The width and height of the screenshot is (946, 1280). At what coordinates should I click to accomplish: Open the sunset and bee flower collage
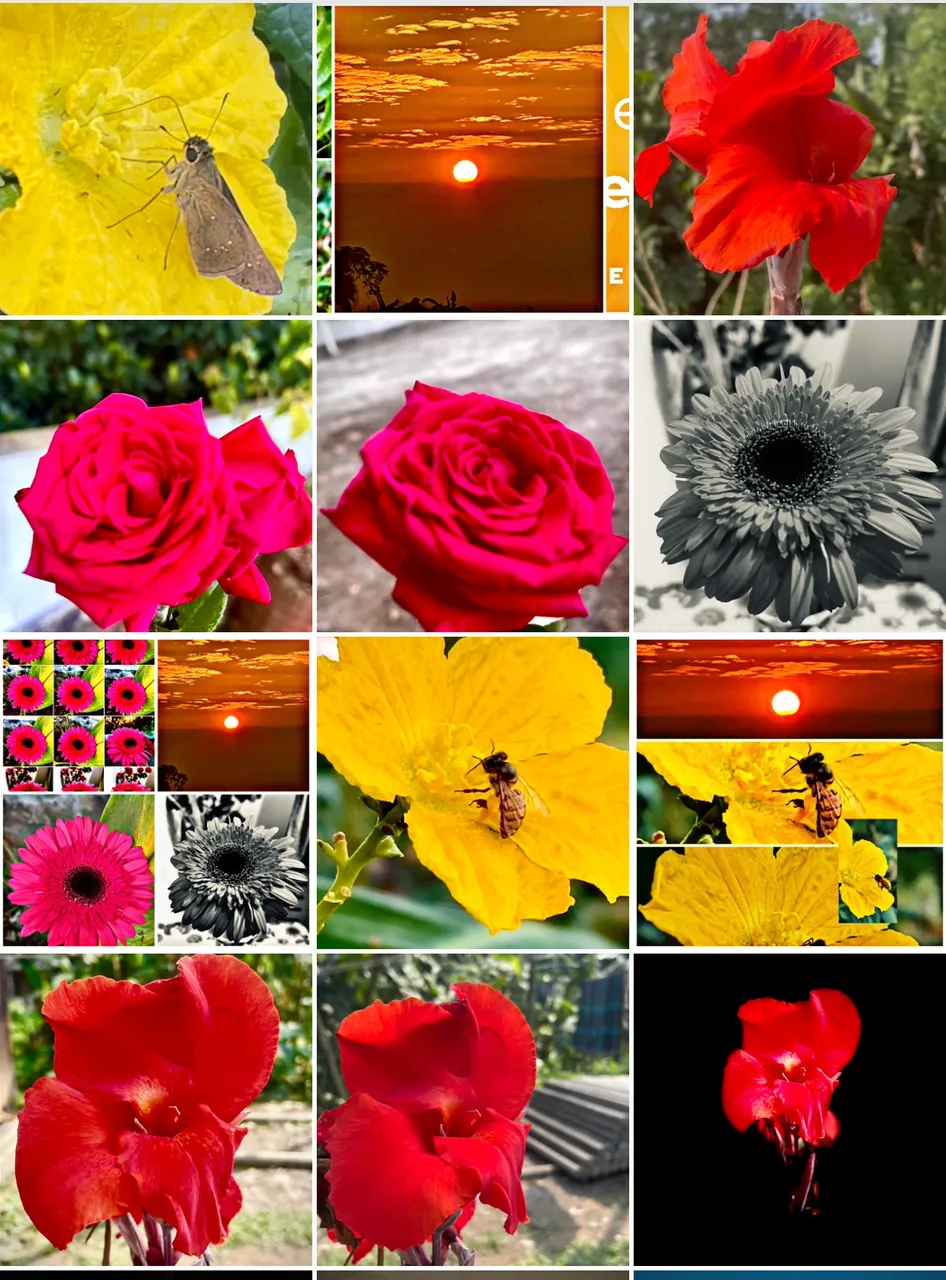pos(789,792)
